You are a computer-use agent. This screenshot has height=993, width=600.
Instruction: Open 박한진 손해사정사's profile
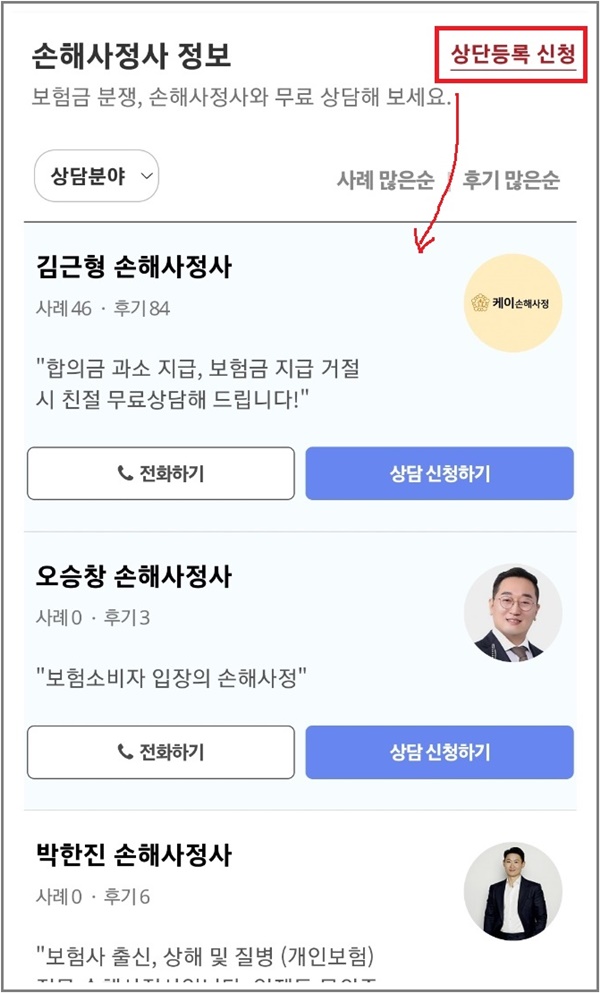pos(134,856)
